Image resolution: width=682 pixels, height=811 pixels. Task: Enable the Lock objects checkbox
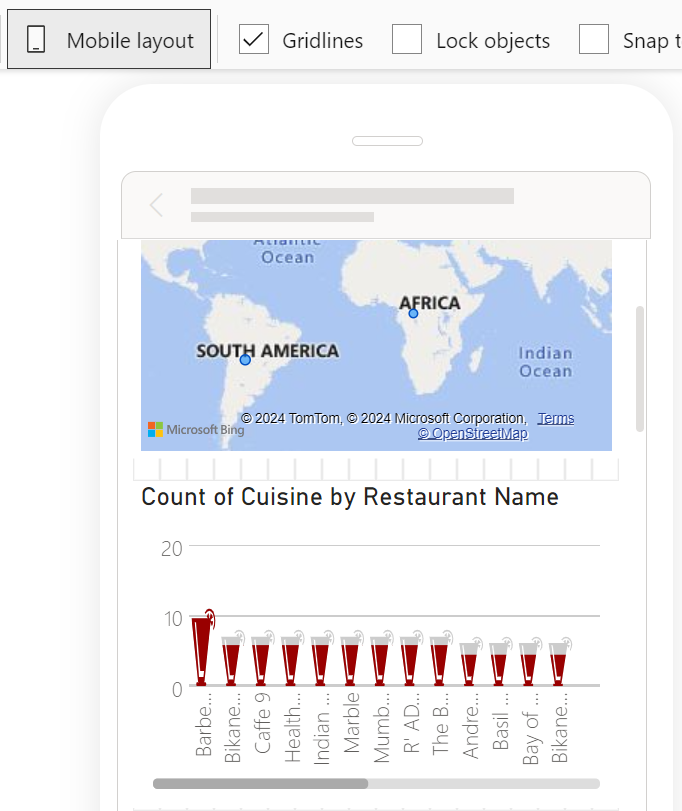[407, 40]
